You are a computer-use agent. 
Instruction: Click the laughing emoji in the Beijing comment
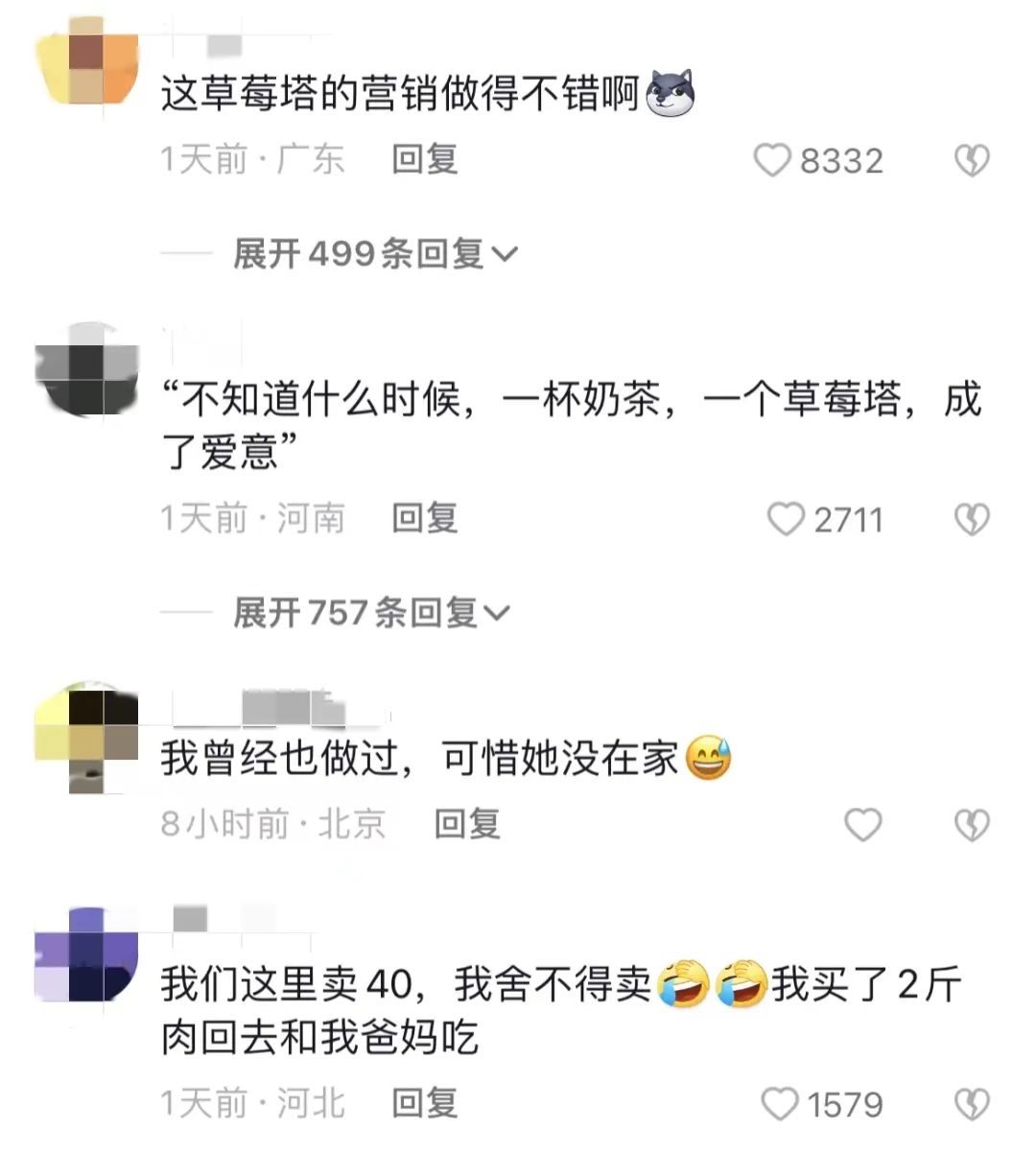click(710, 758)
